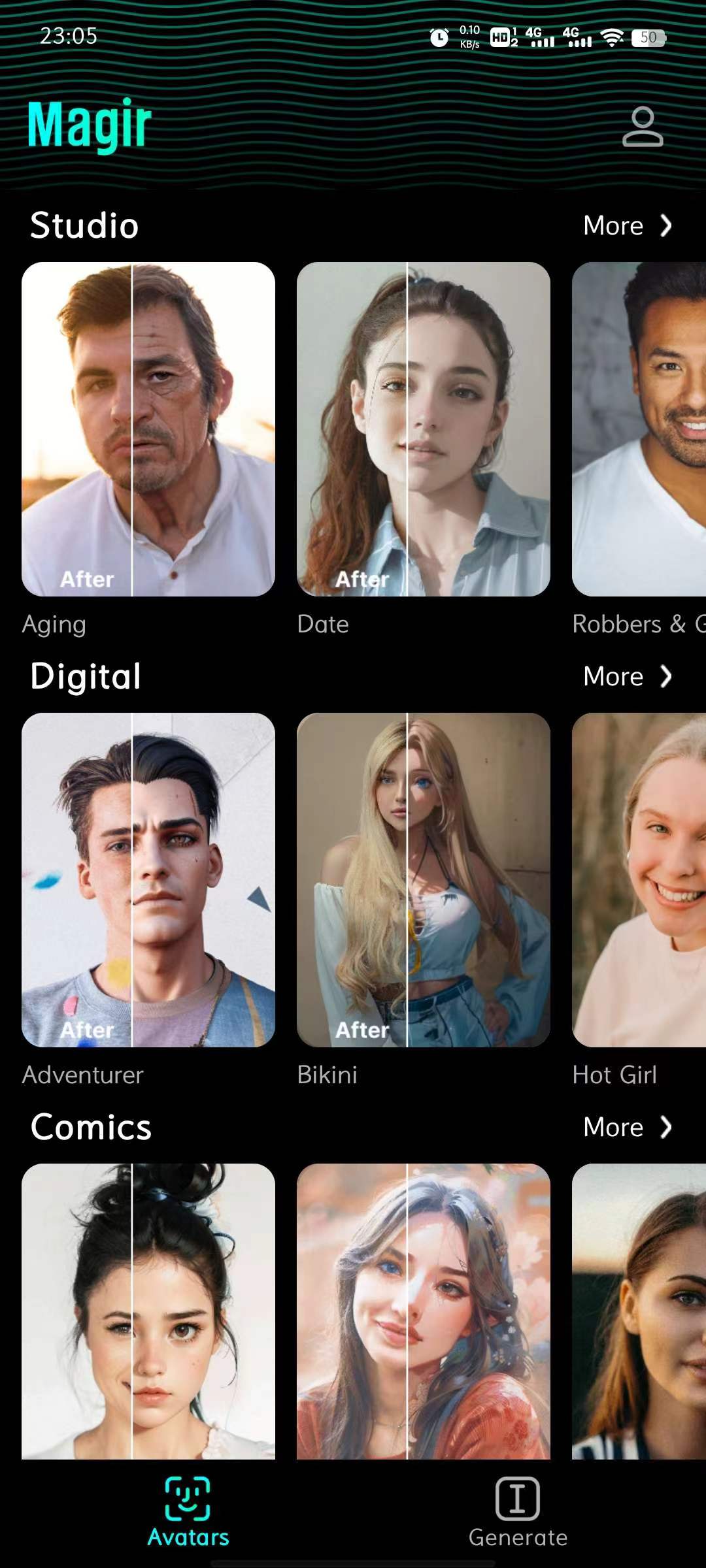View More in the Digital section
706x1568 pixels.
(x=627, y=676)
